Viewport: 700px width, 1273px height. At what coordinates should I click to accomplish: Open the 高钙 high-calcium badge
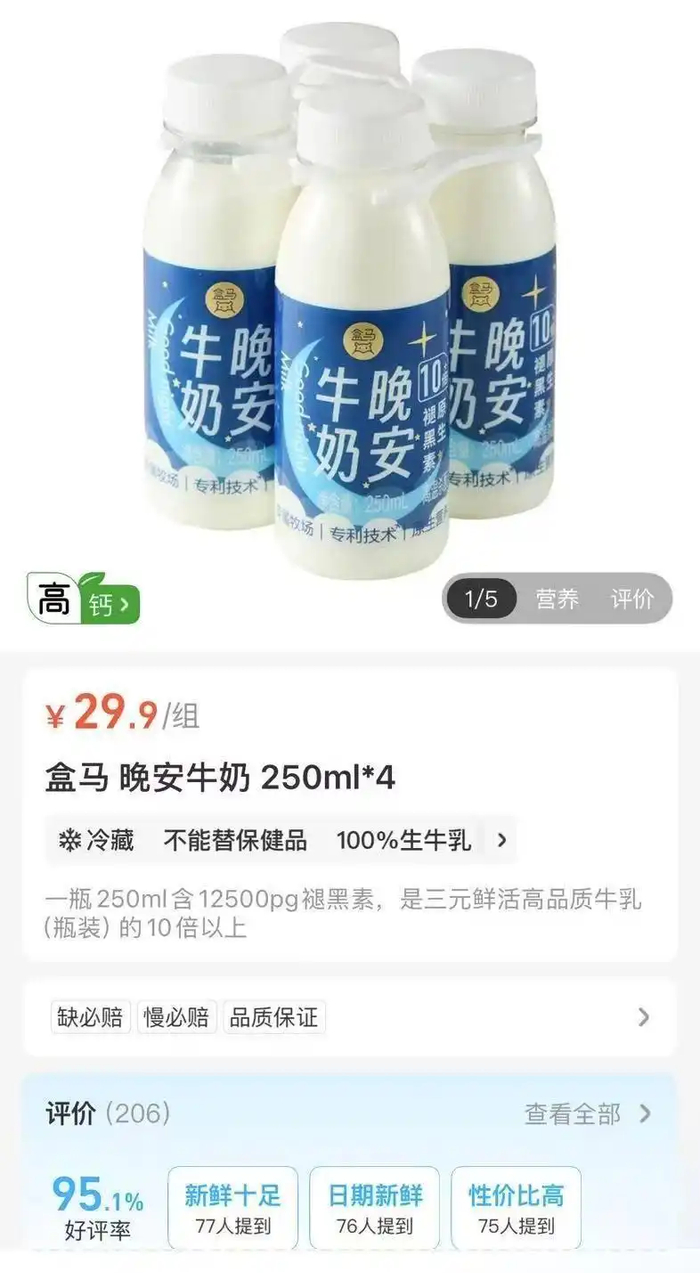[82, 599]
